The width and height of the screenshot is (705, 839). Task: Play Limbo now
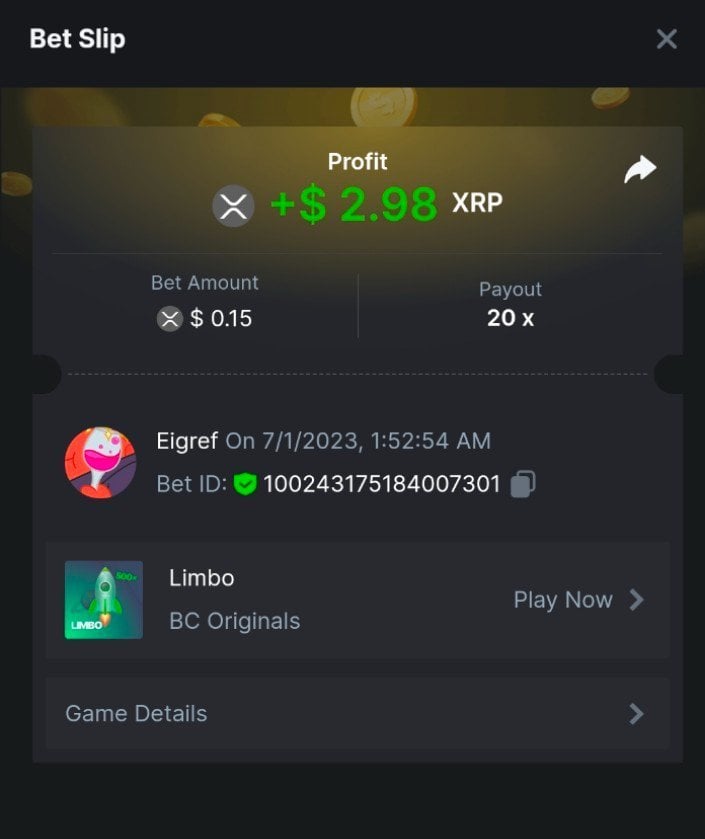point(578,600)
